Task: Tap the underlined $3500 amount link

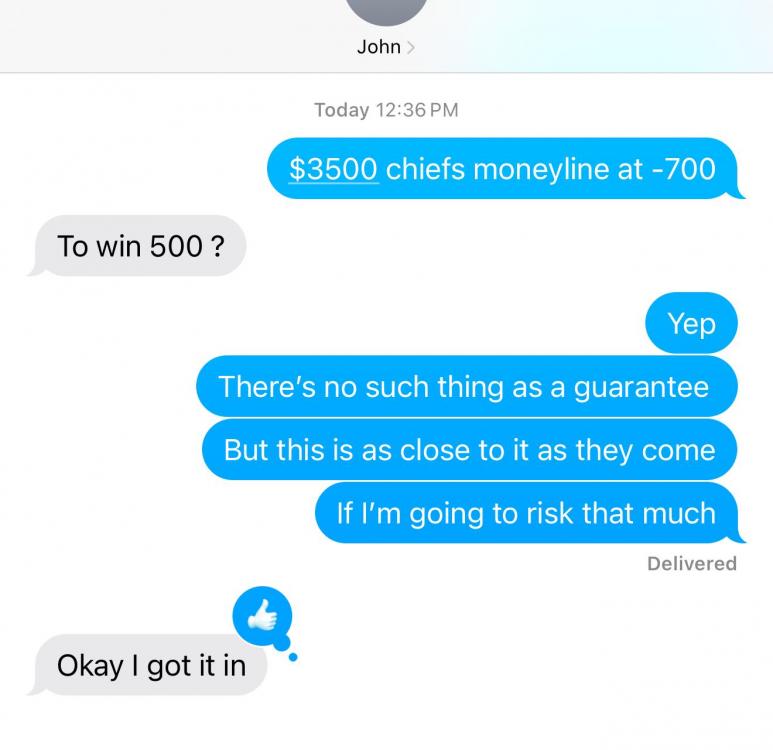Action: pos(333,169)
